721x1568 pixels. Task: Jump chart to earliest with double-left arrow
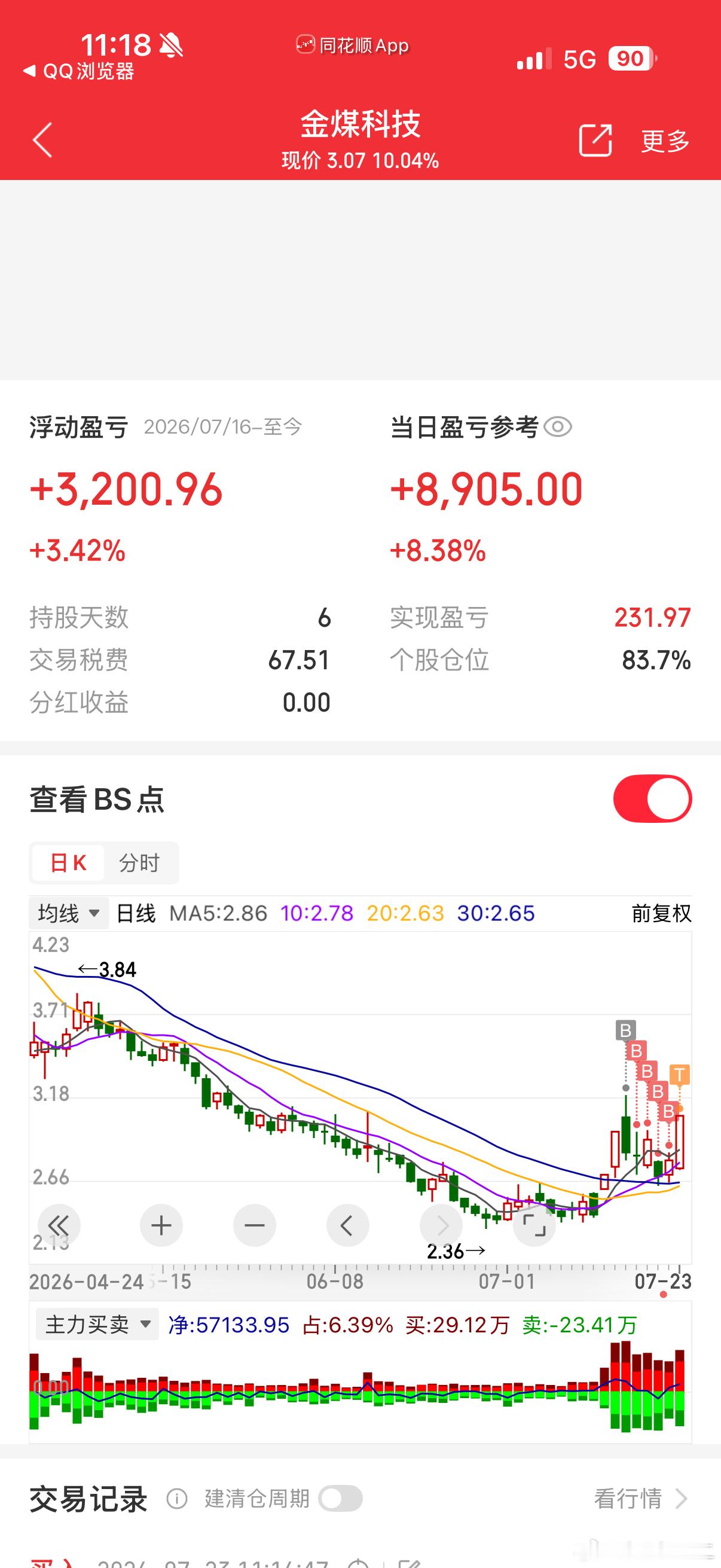point(59,1225)
